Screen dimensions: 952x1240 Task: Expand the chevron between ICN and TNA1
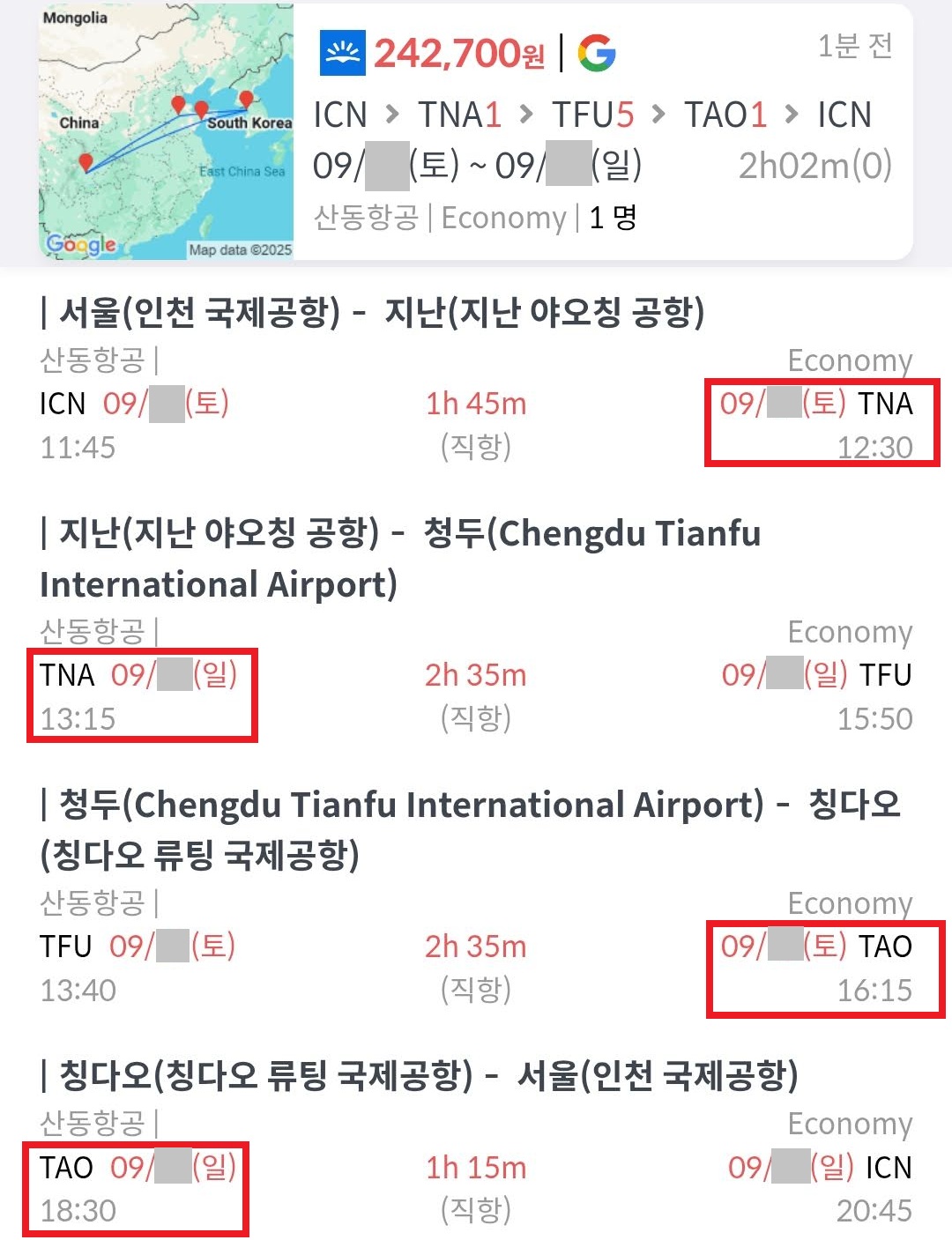click(x=395, y=115)
